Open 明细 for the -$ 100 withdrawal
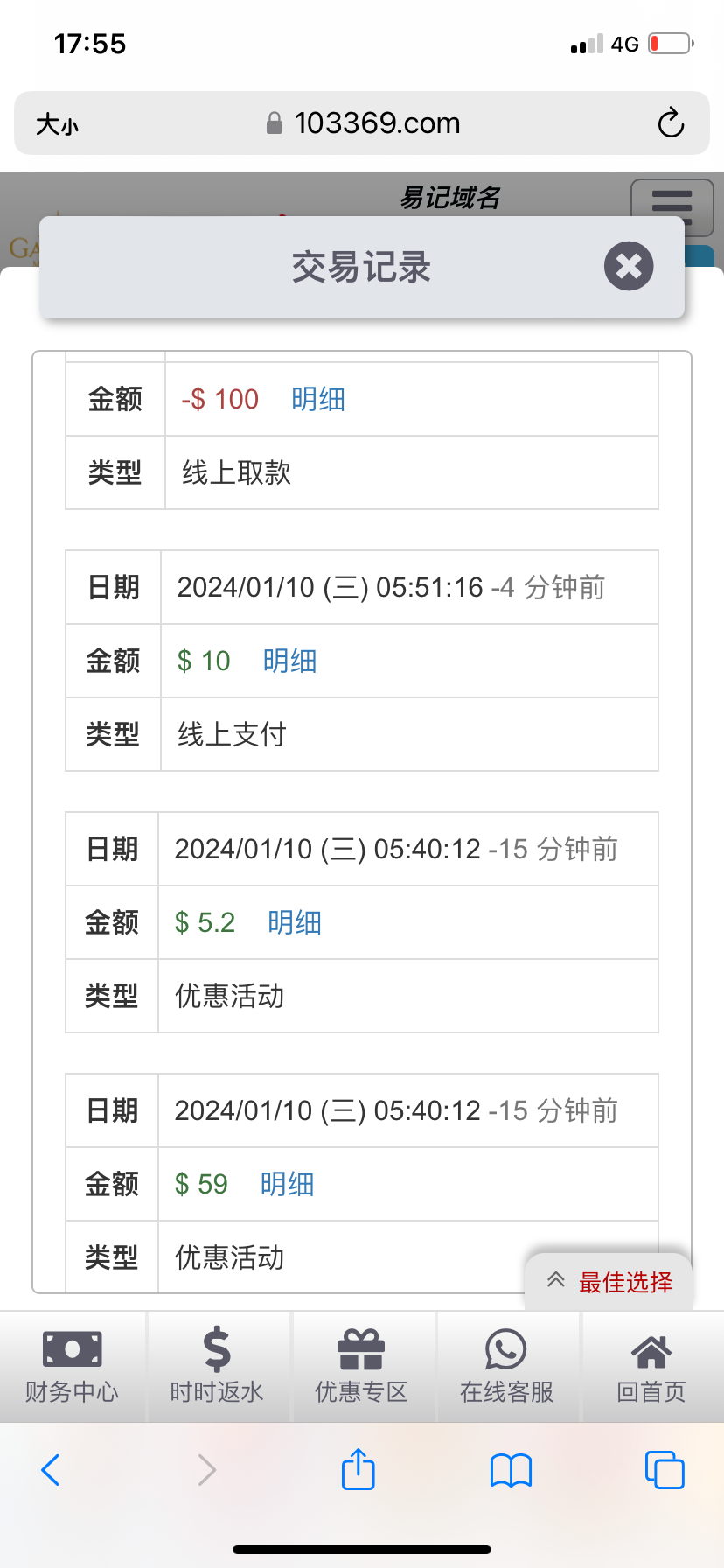724x1568 pixels. (x=318, y=400)
